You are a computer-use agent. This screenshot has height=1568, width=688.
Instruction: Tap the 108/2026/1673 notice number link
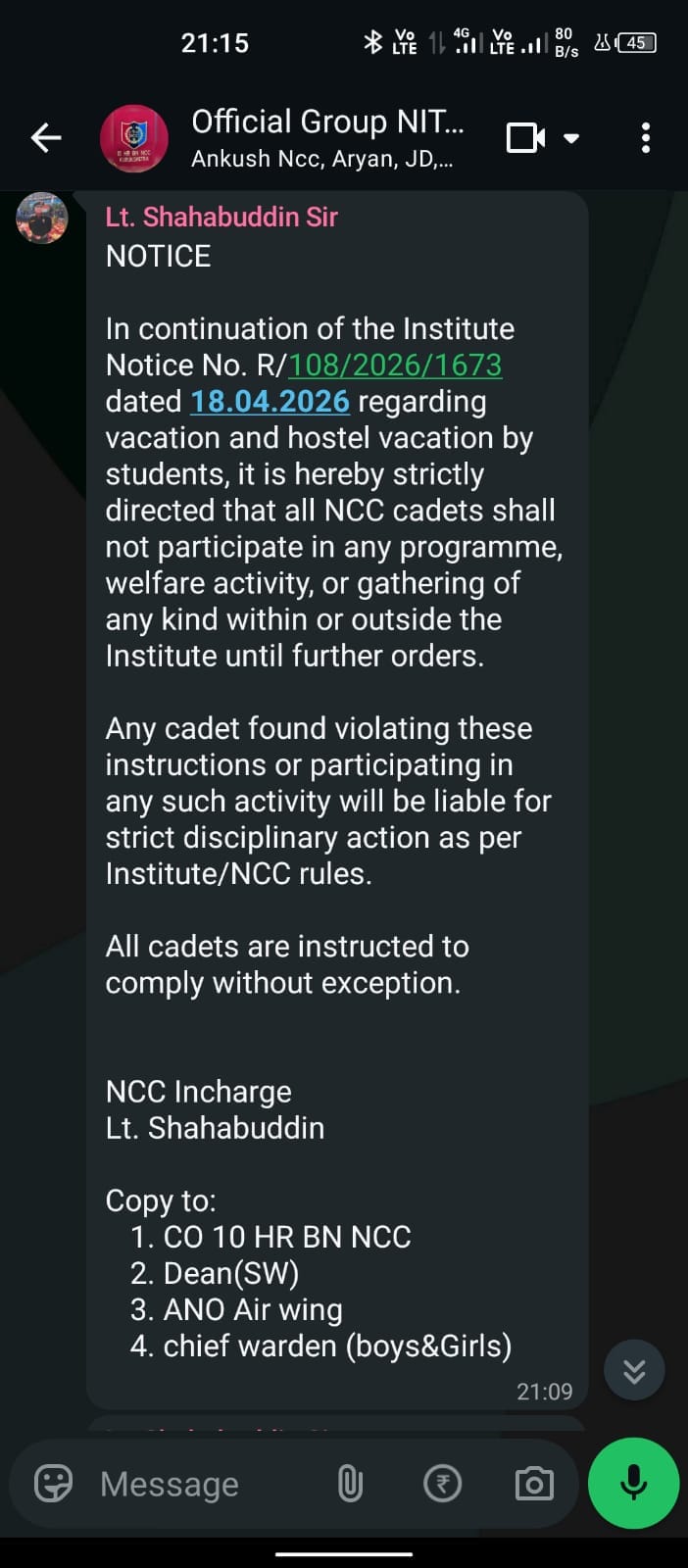pyautogui.click(x=395, y=365)
